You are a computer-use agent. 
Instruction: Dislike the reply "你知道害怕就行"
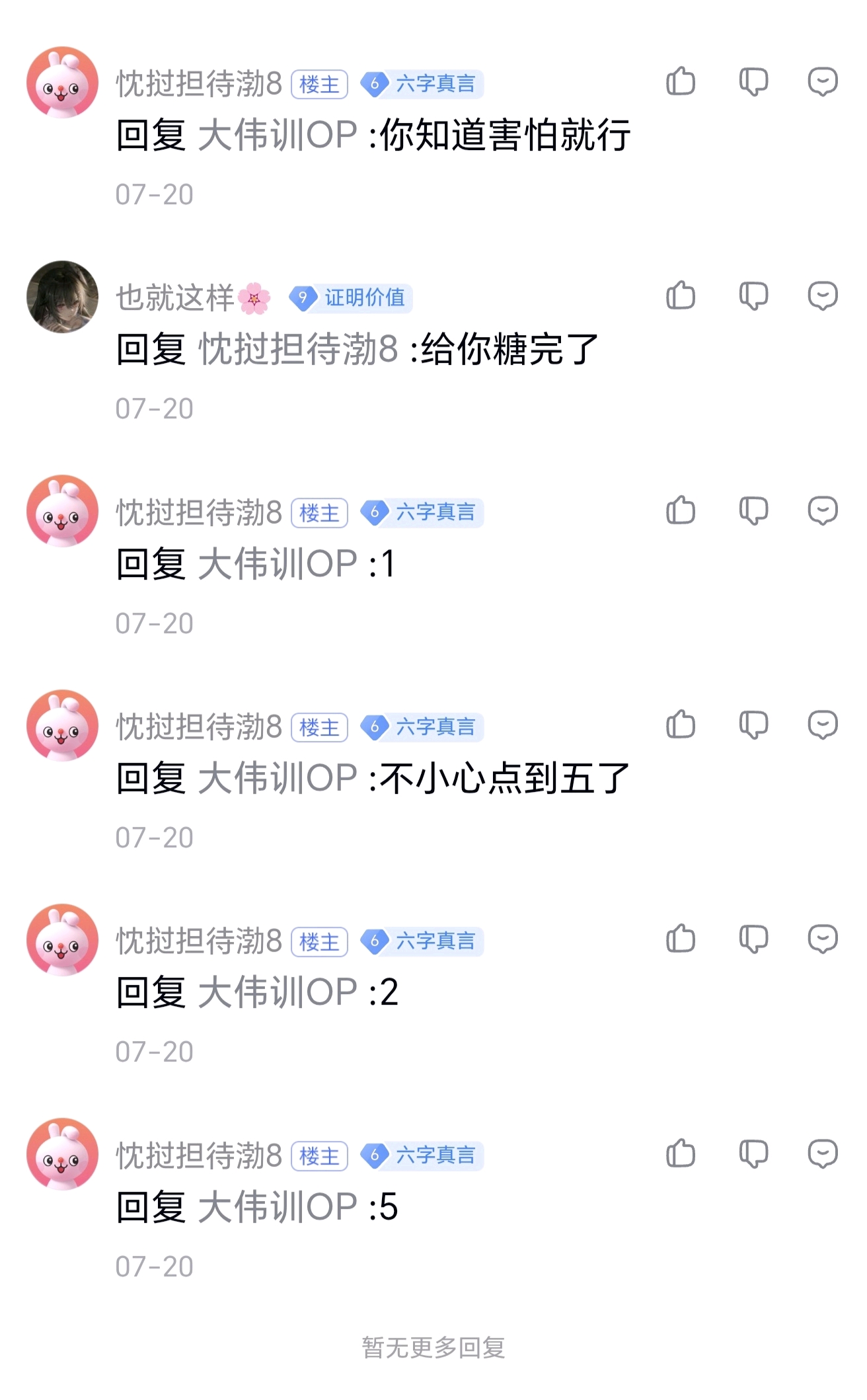753,82
